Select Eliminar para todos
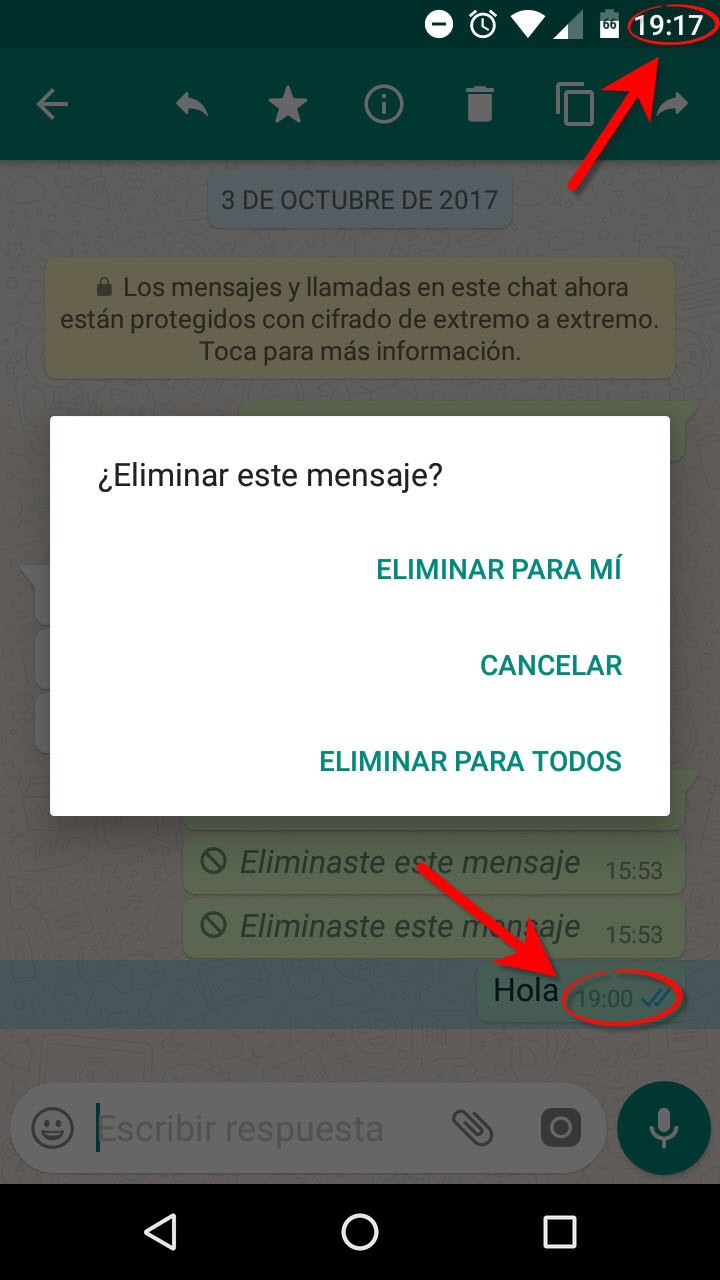This screenshot has height=1280, width=720. (470, 761)
